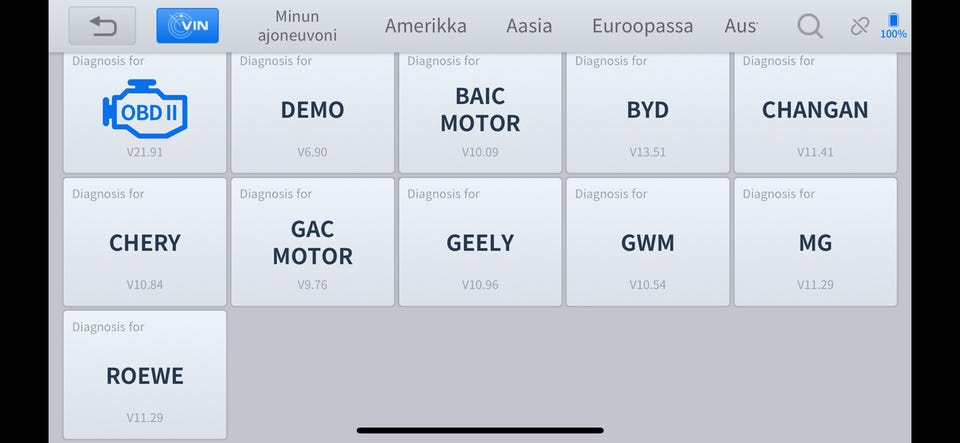Open OBD II diagnosis
The image size is (960, 443).
pos(145,110)
